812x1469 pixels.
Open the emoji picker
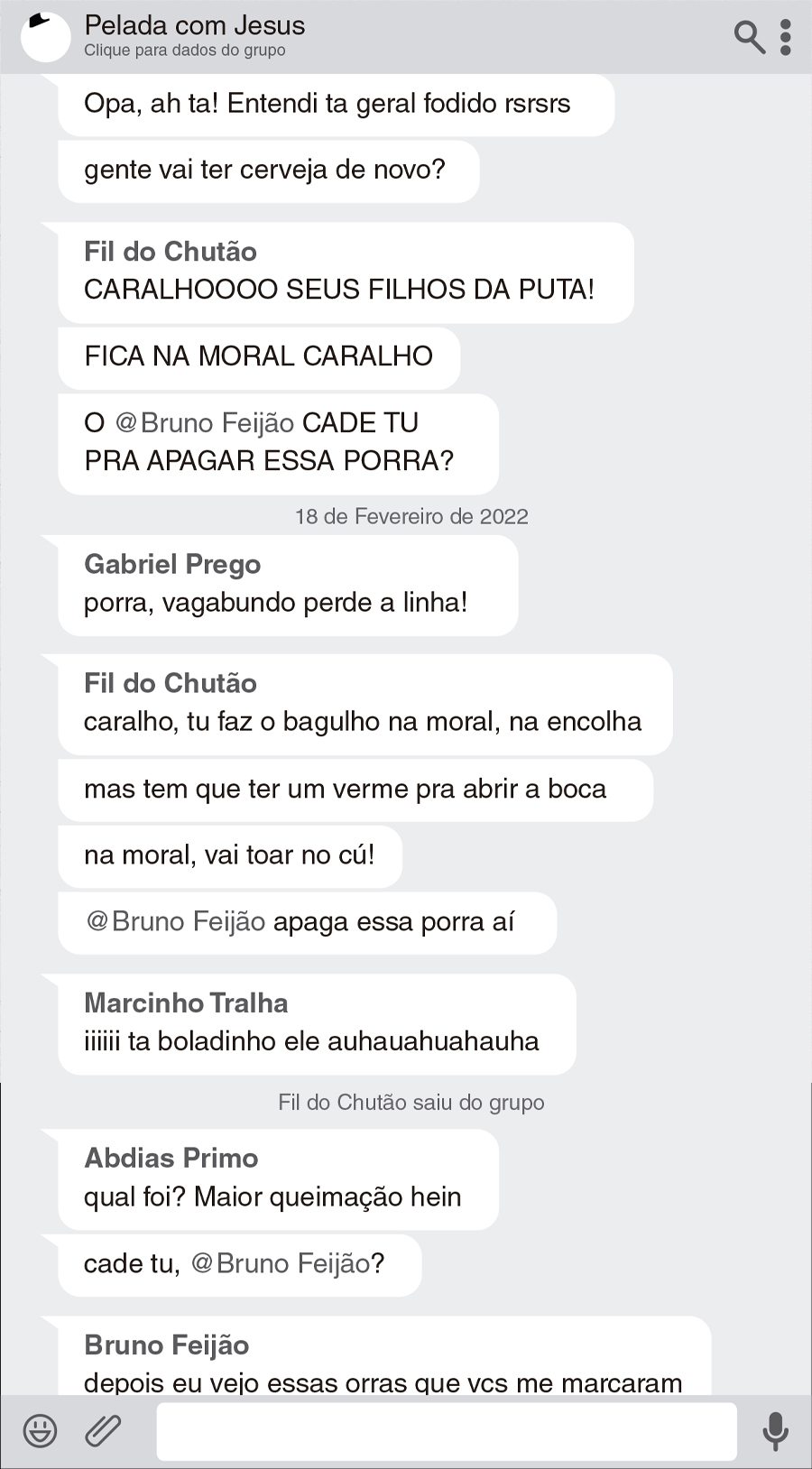[40, 1431]
